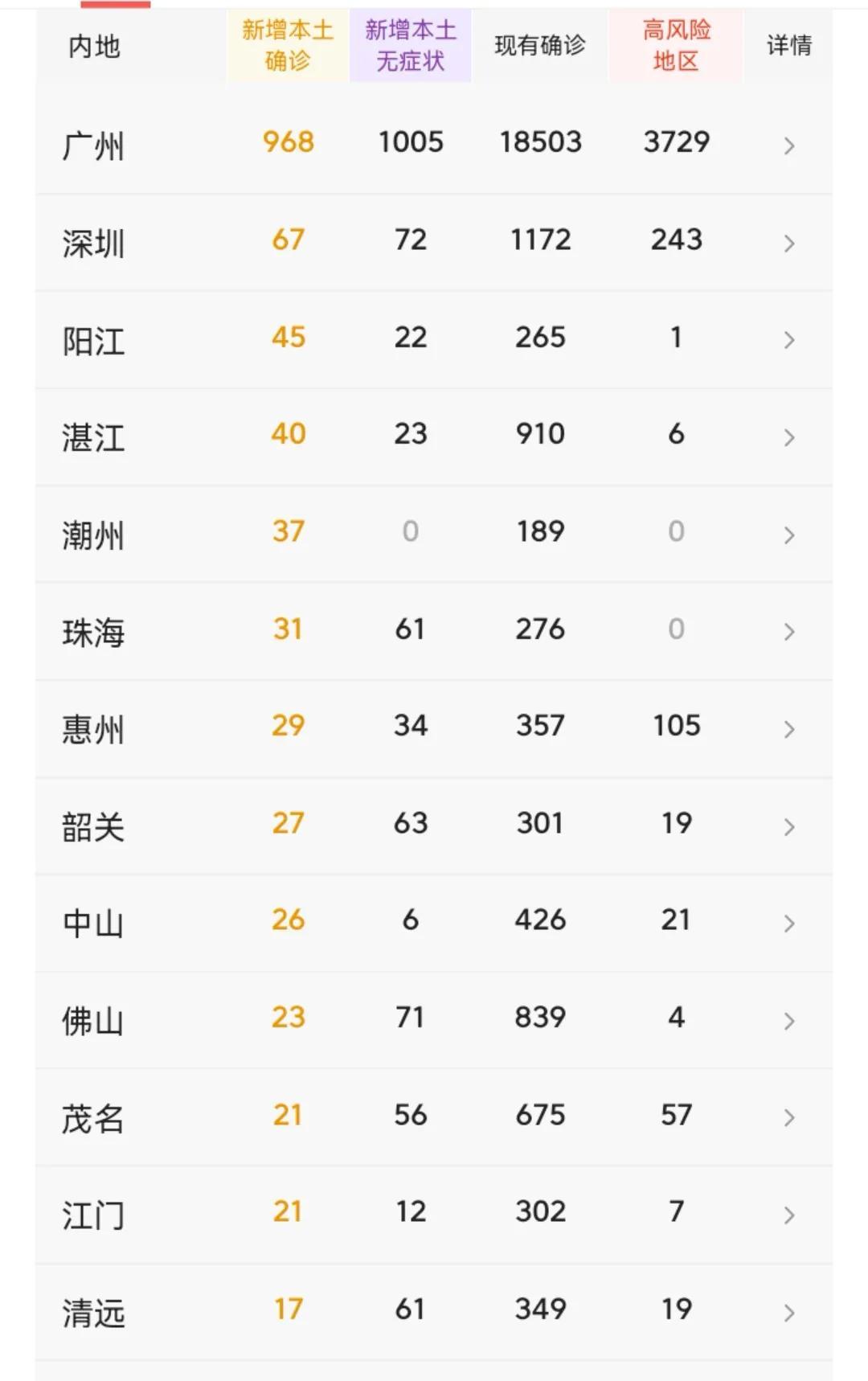
Task: Open the 清远 row details
Action: 788,1313
